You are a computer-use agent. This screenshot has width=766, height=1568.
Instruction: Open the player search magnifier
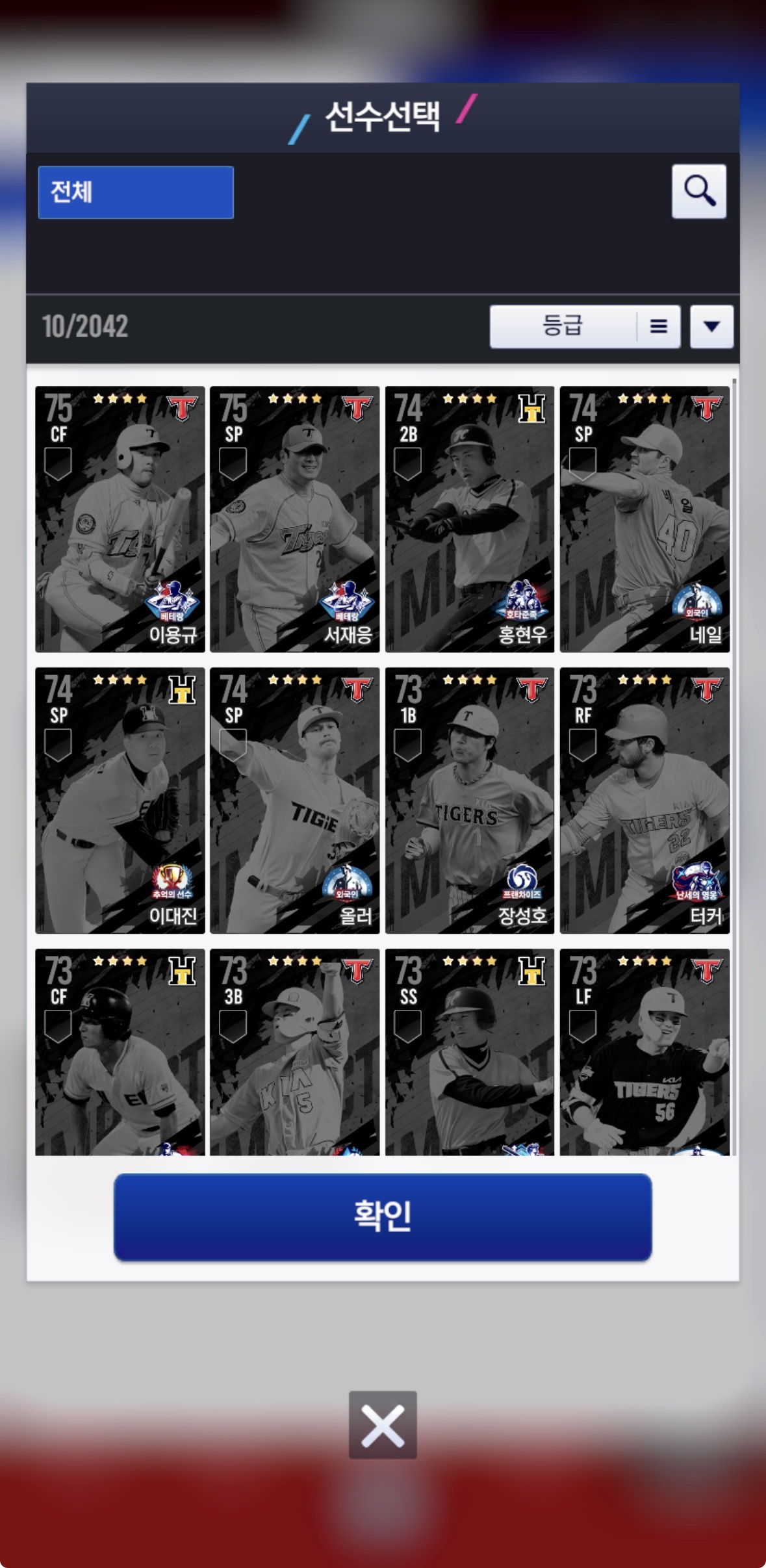point(698,191)
